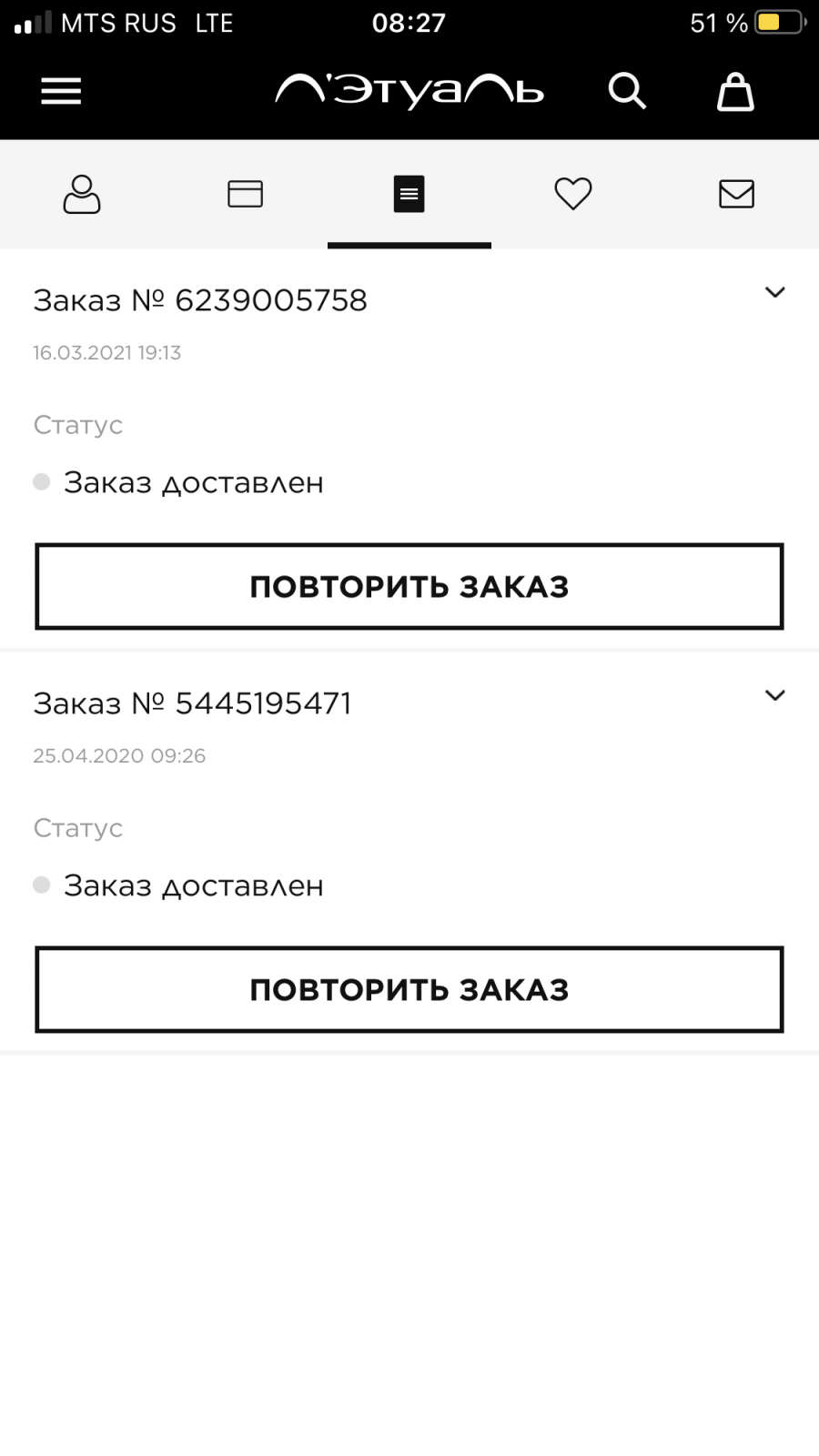This screenshot has width=819, height=1456.
Task: Go to home via Л'Этуаль logo
Action: [409, 91]
